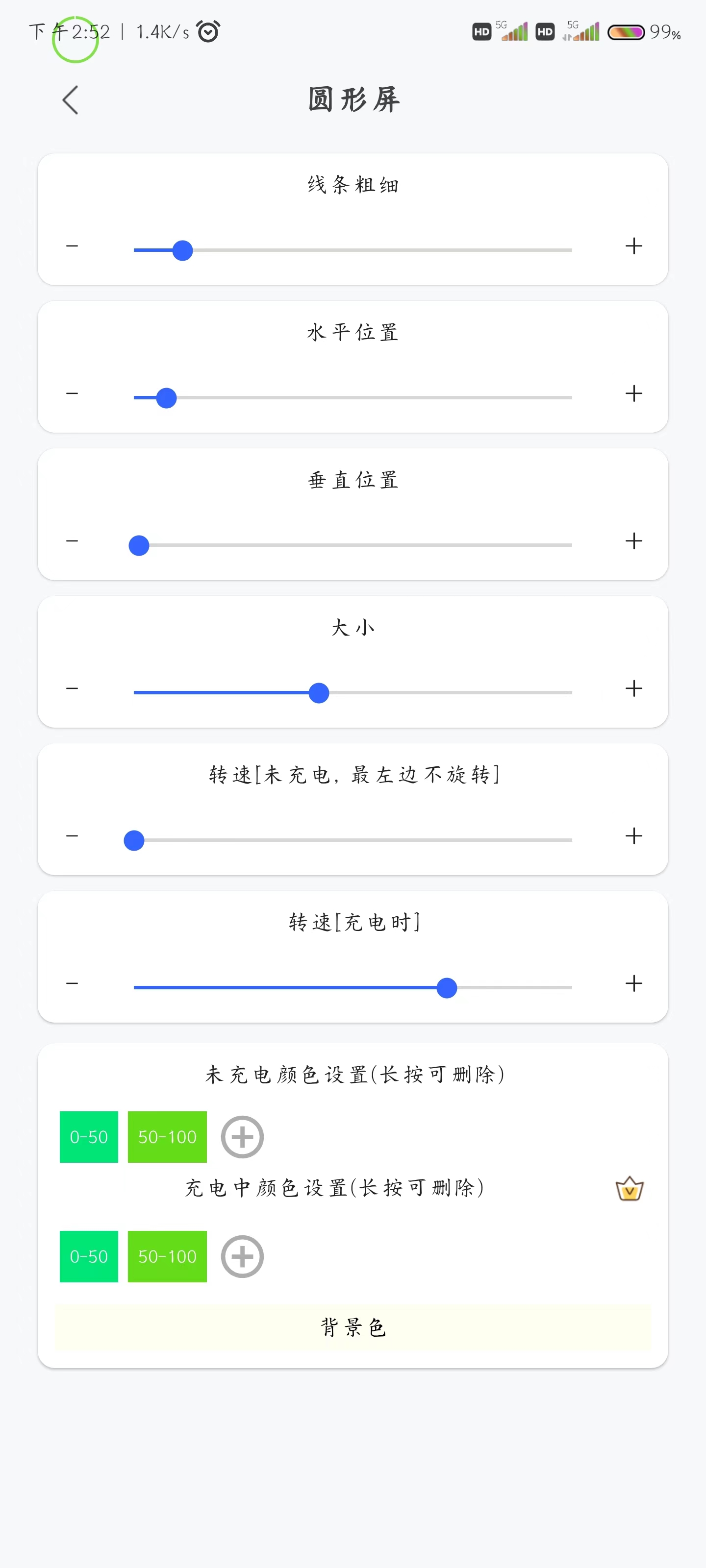Tap the plus icon to add a 充电中 color
The image size is (706, 1568).
(242, 1256)
